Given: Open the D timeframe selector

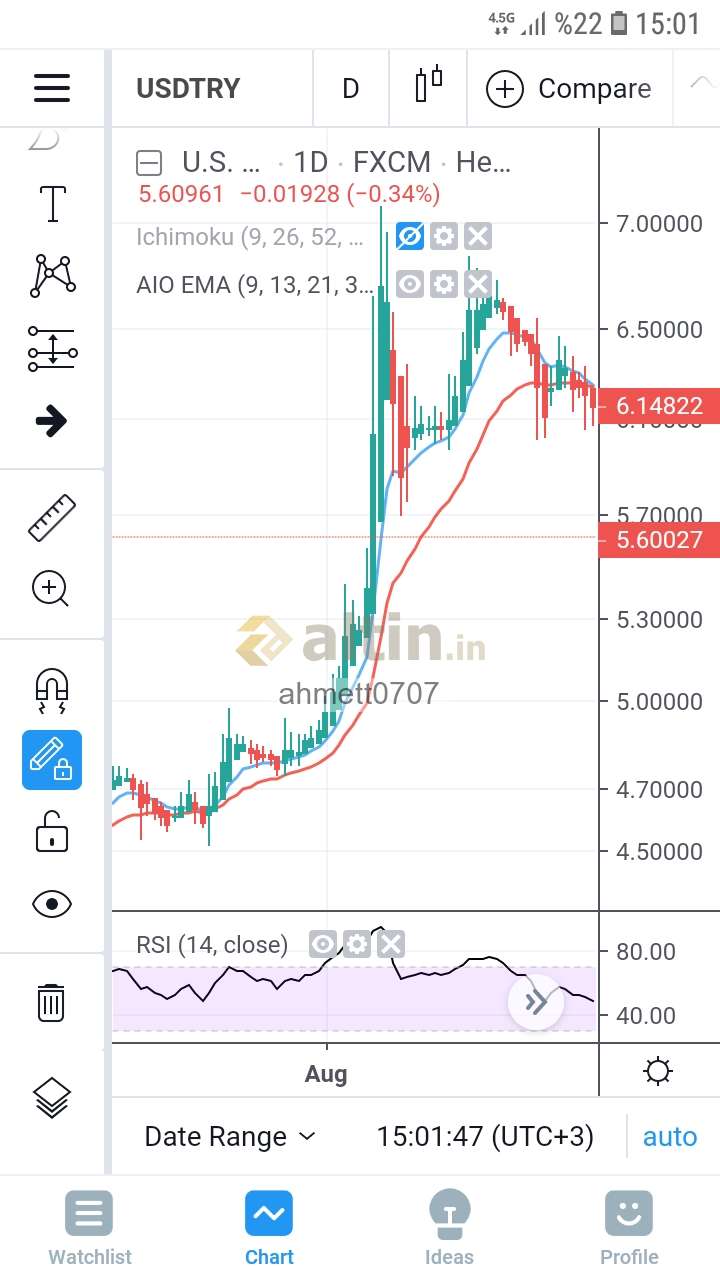Looking at the screenshot, I should (350, 88).
